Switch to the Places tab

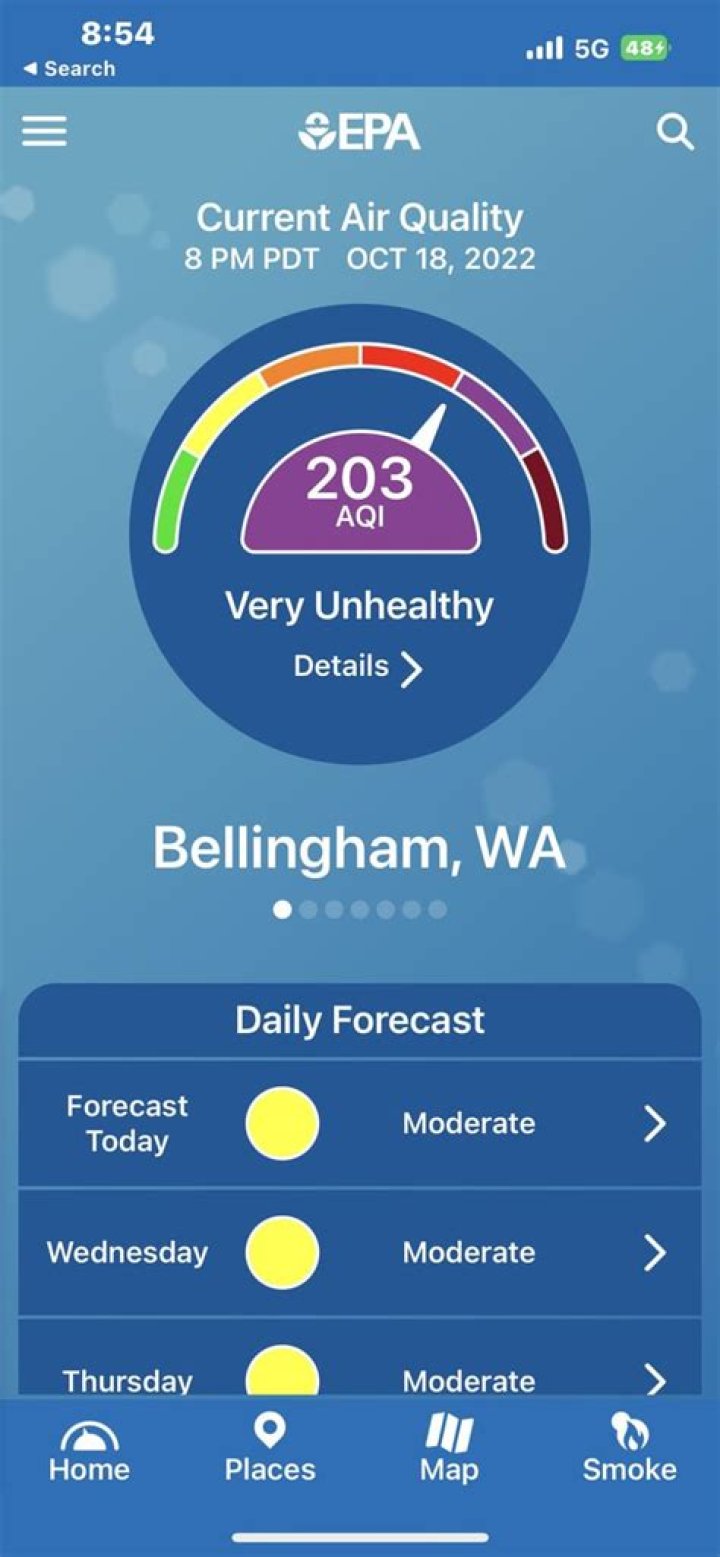click(270, 1451)
